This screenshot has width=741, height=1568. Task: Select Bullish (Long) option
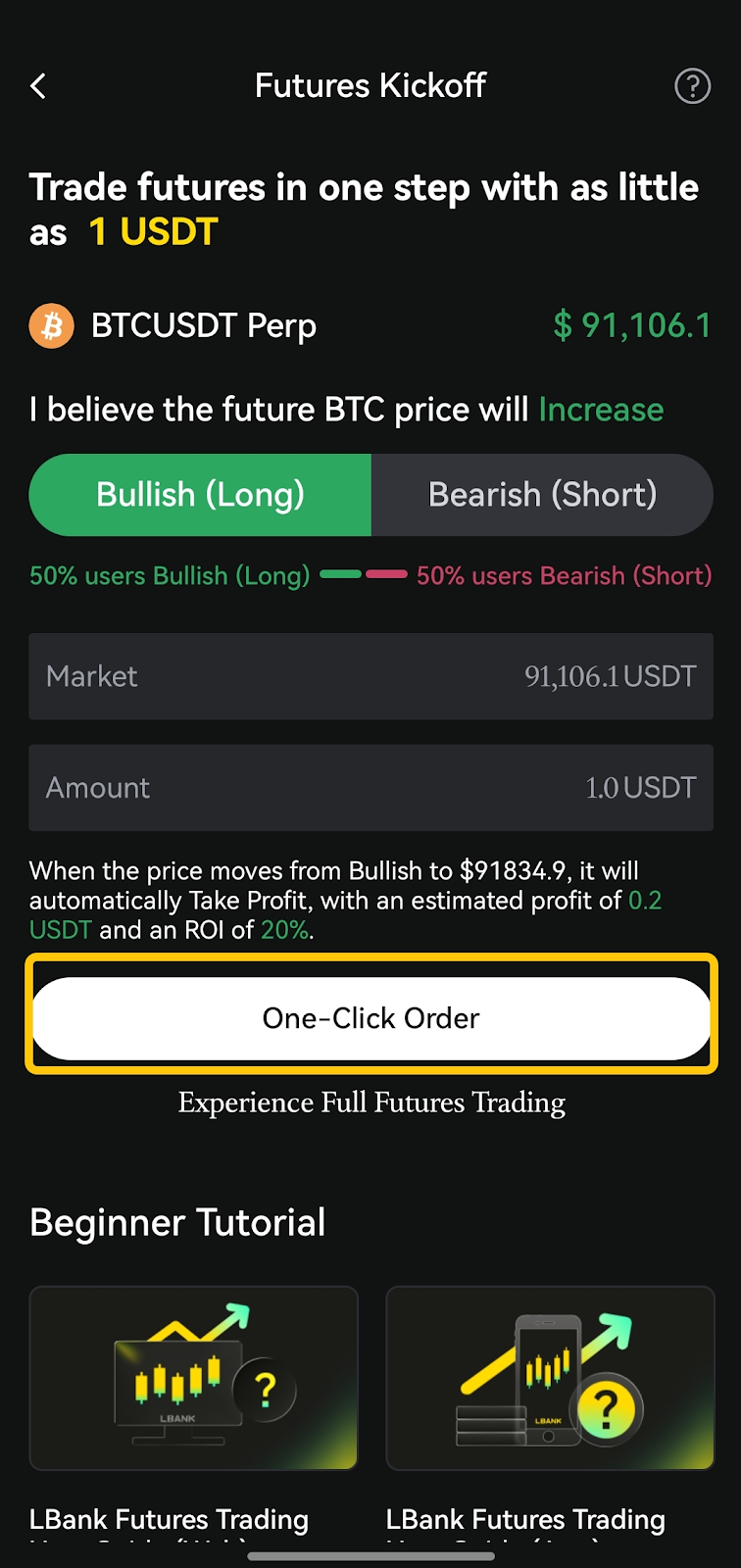click(200, 495)
